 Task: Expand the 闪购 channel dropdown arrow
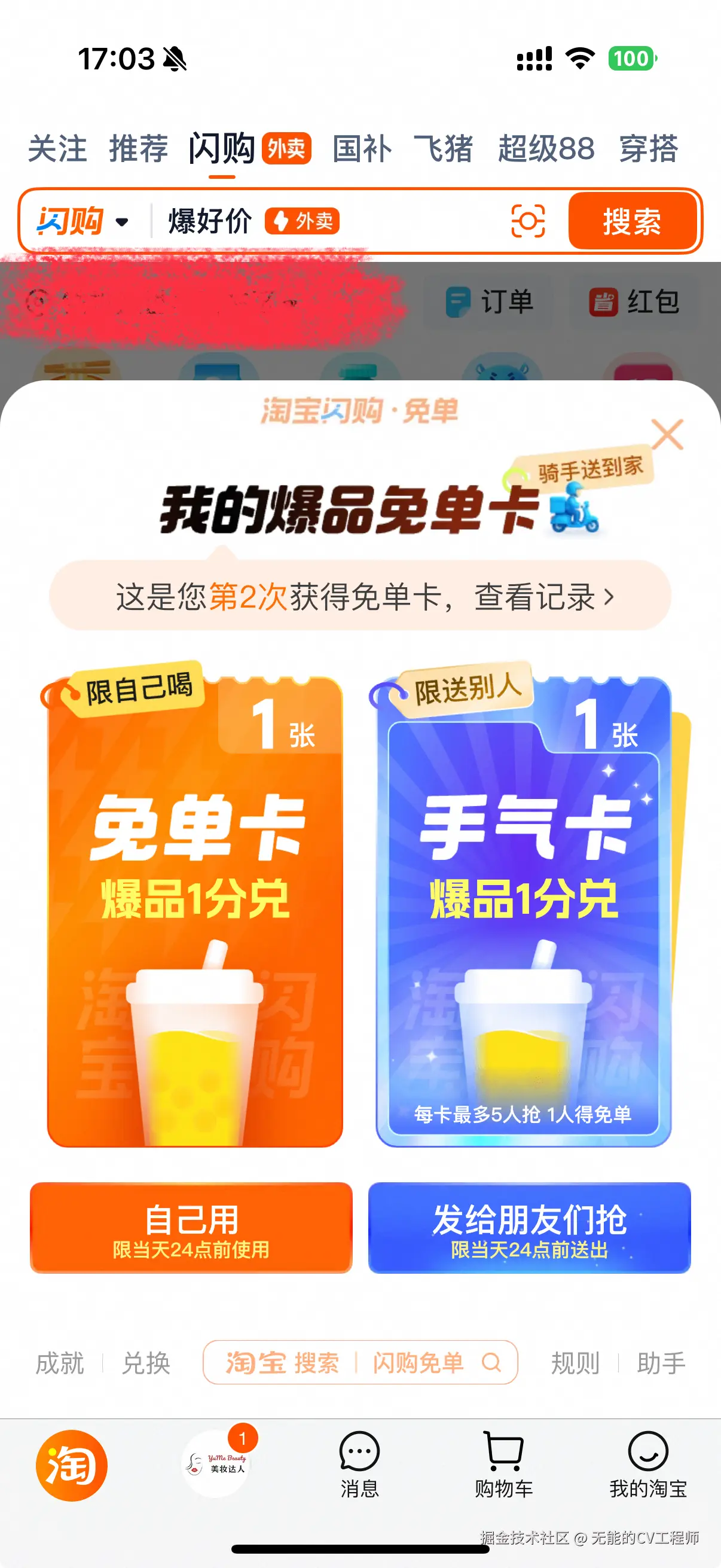[123, 222]
